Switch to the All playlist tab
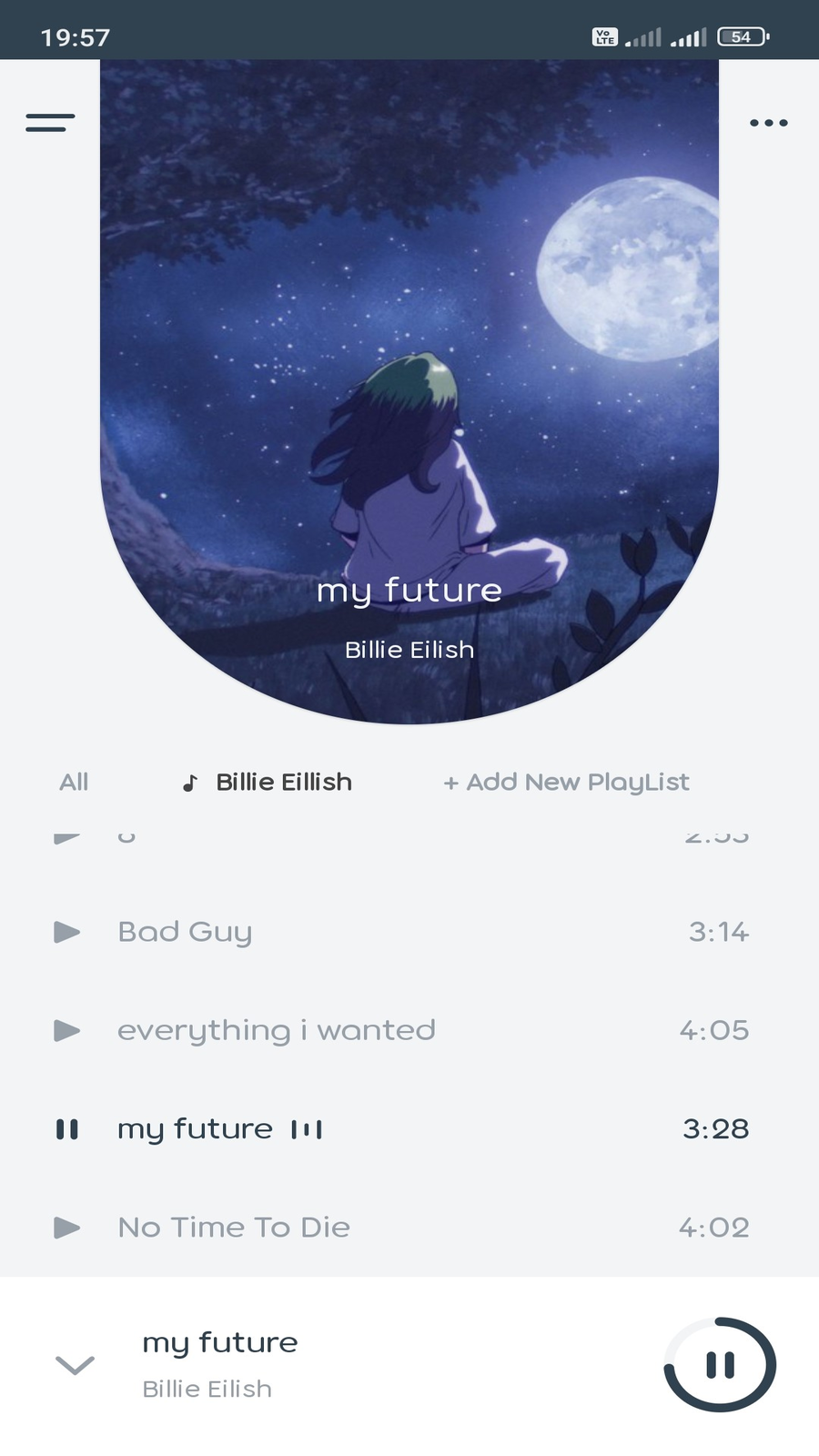The image size is (819, 1456). click(x=74, y=782)
